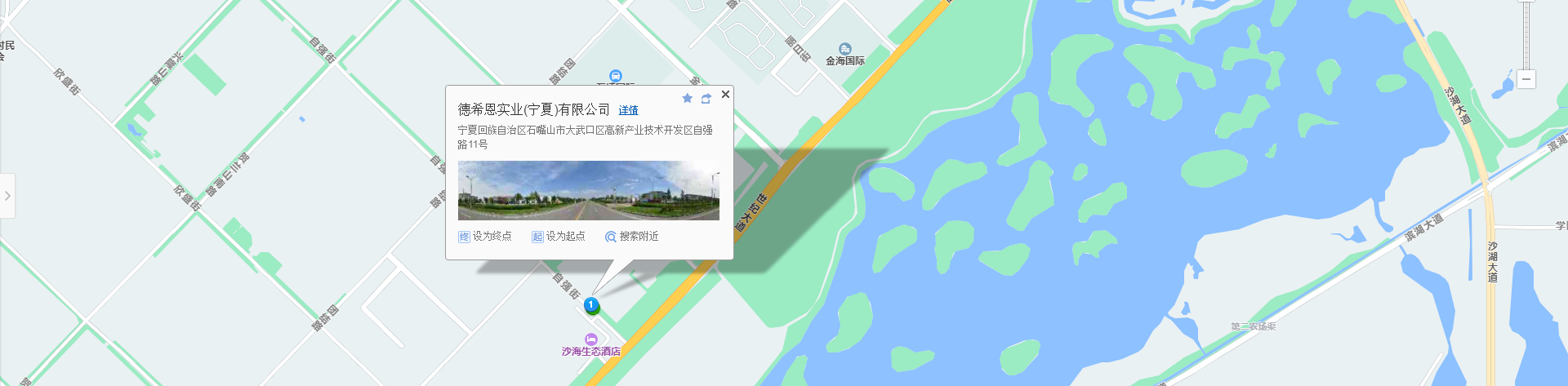Tap 搜索附近 to search nearby
Viewport: 1568px width, 386px height.
[x=631, y=237]
